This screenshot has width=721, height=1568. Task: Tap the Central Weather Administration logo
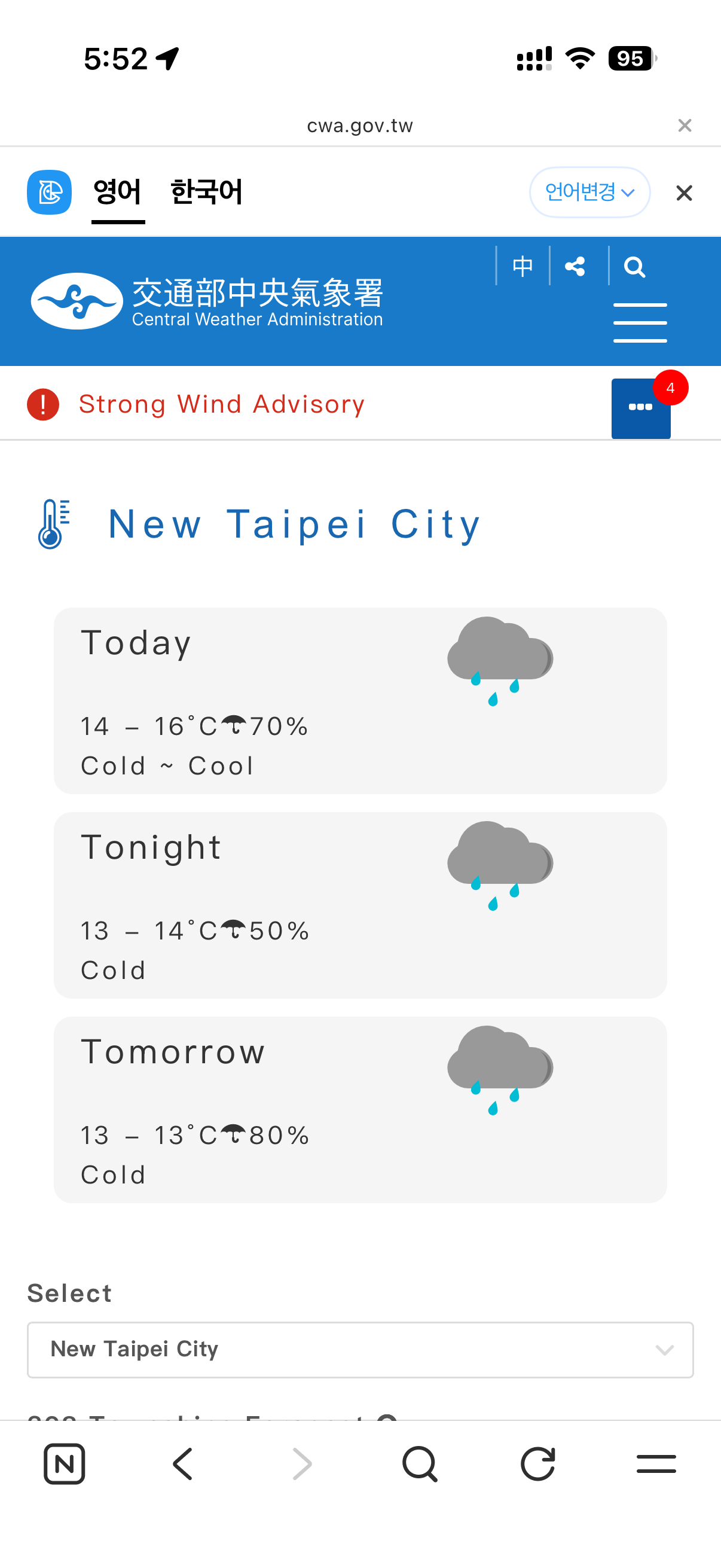pos(207,301)
